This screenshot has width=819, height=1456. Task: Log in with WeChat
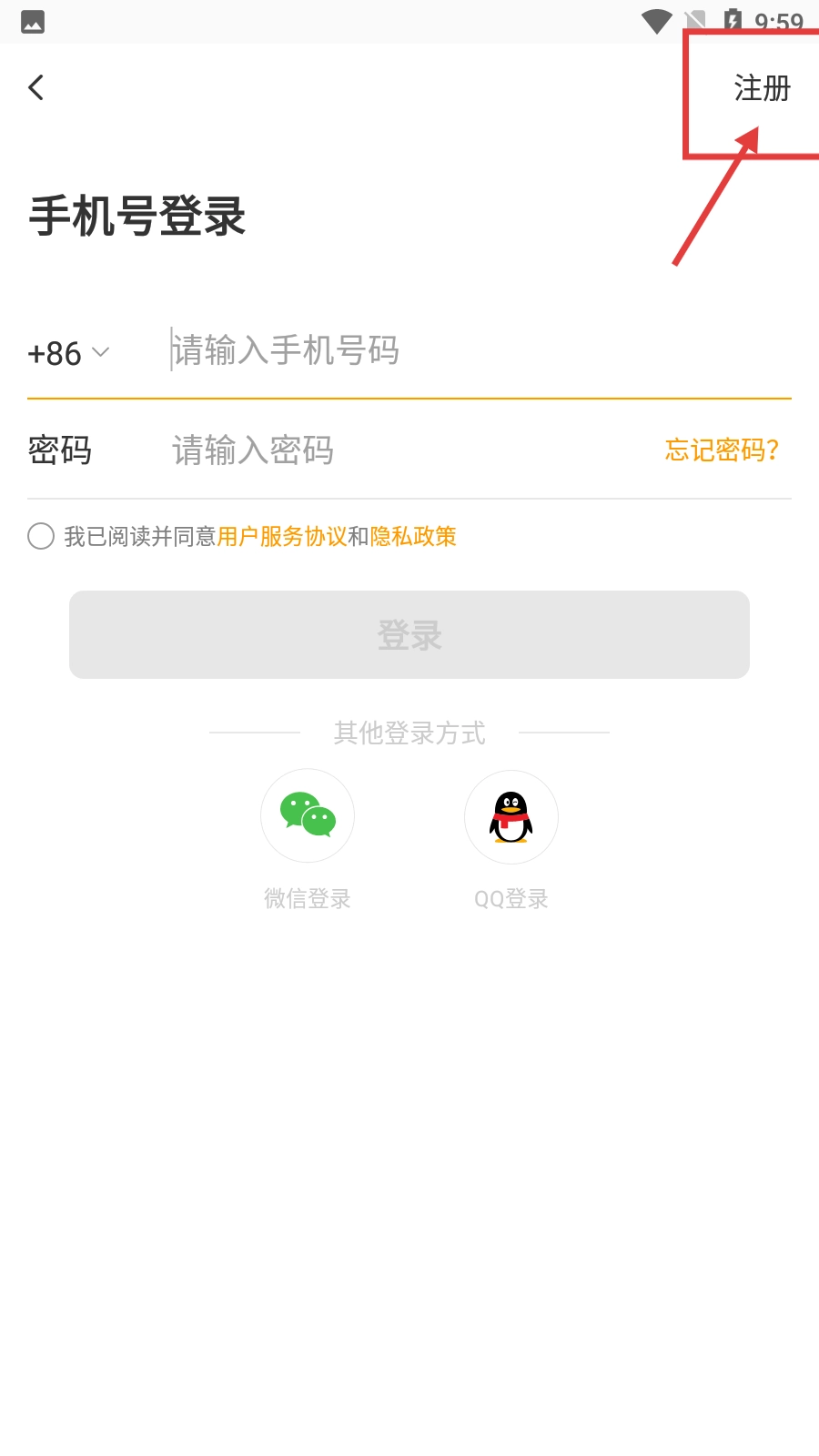click(308, 815)
